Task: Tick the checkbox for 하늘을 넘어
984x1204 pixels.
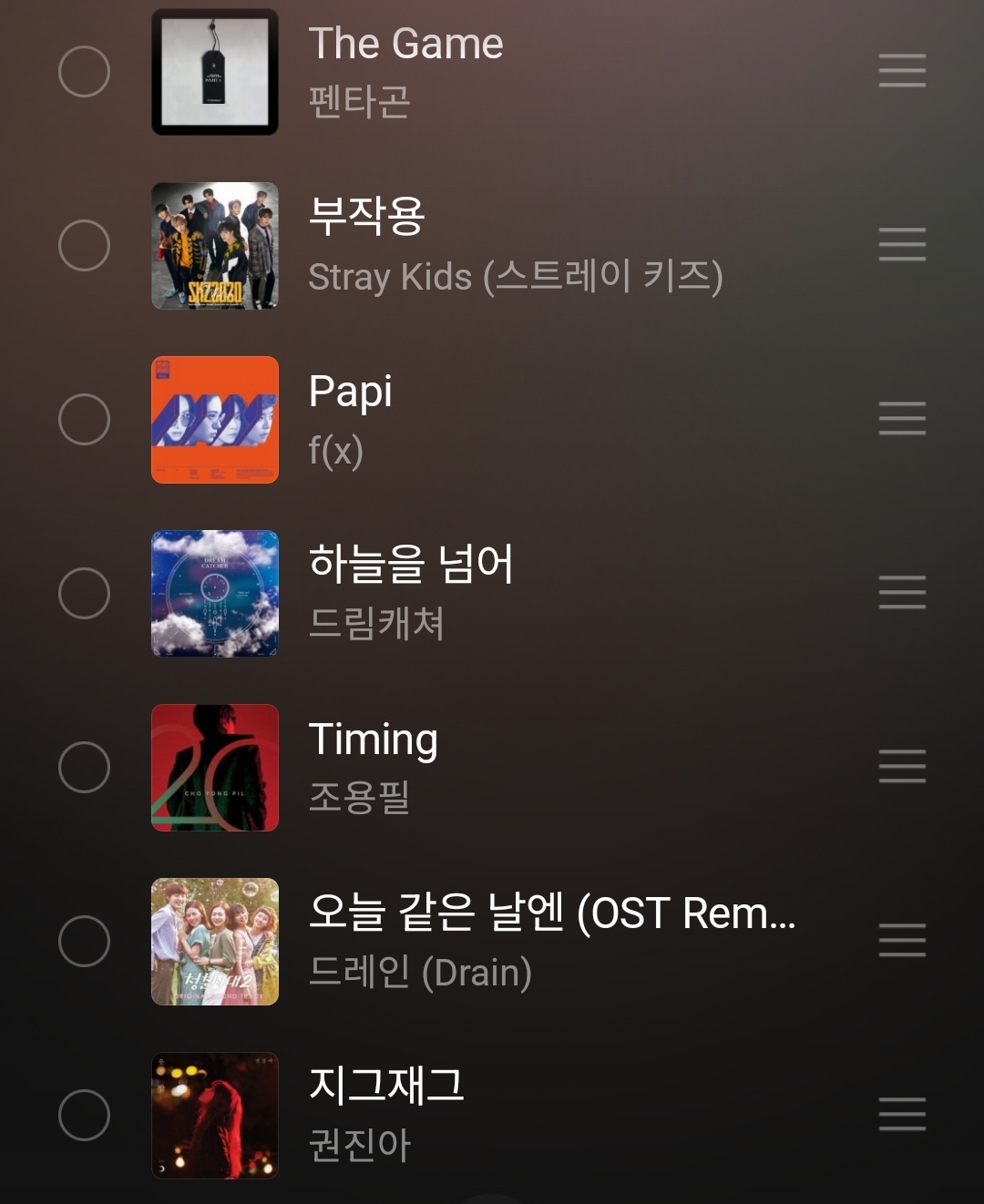Action: point(84,594)
